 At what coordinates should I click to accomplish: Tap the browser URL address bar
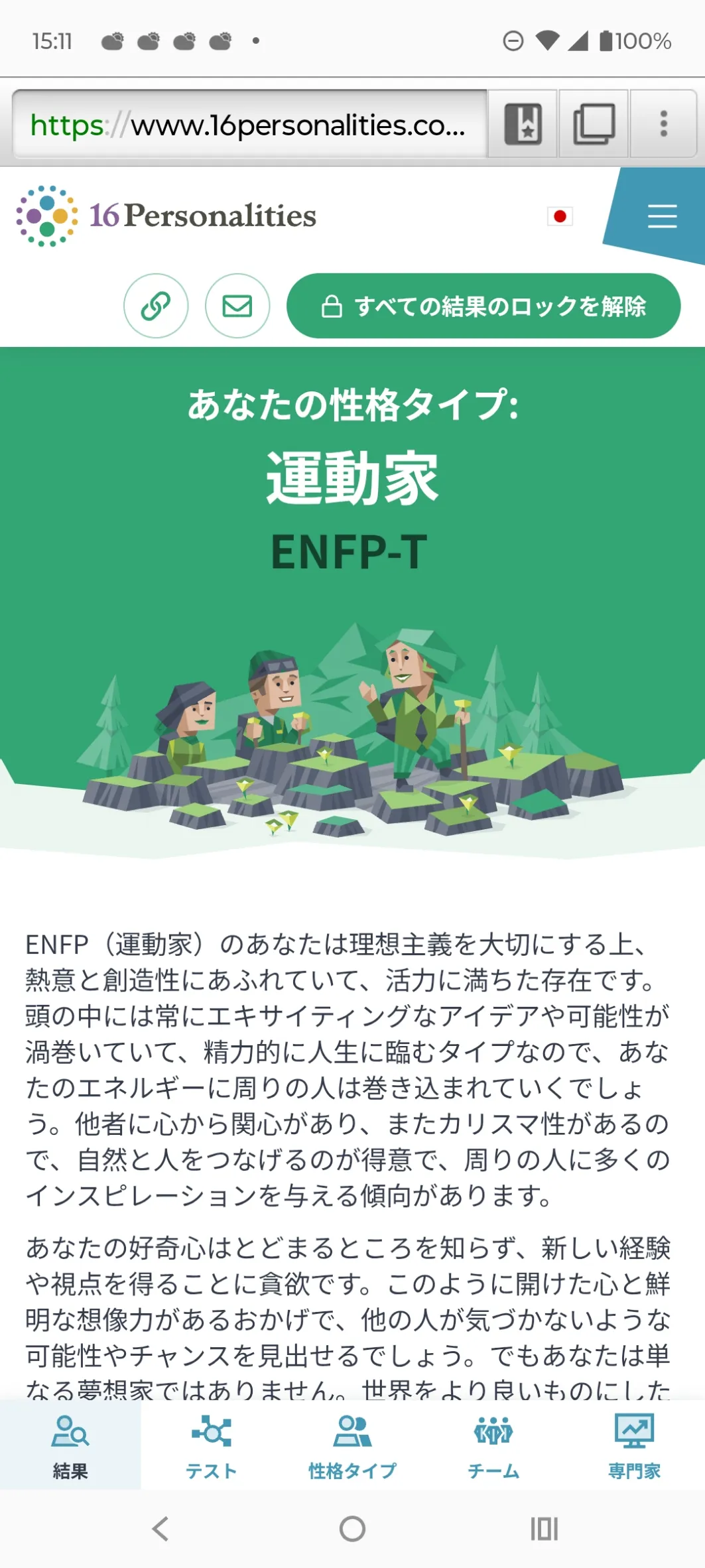249,124
